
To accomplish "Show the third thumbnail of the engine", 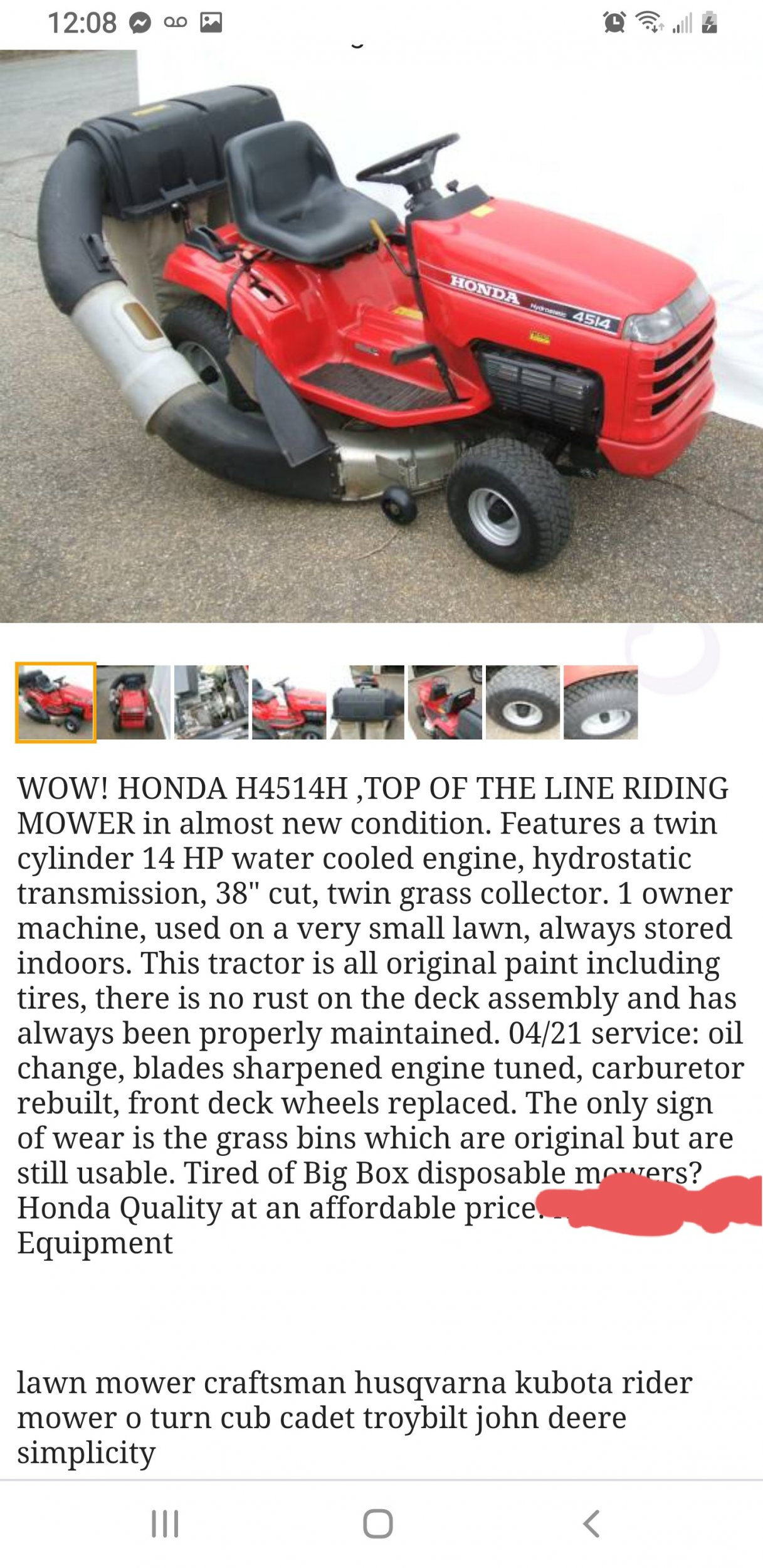I will 211,702.
